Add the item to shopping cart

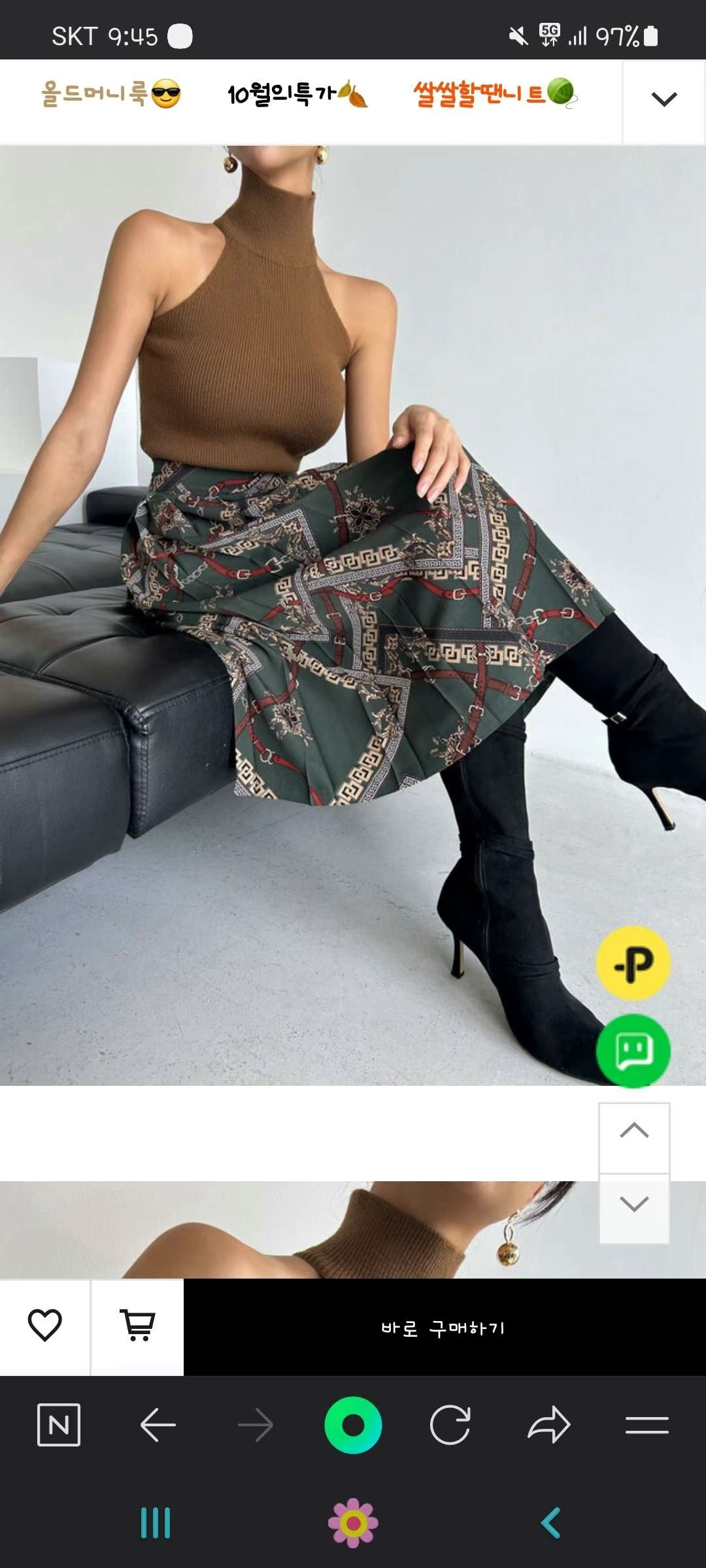(x=137, y=1326)
